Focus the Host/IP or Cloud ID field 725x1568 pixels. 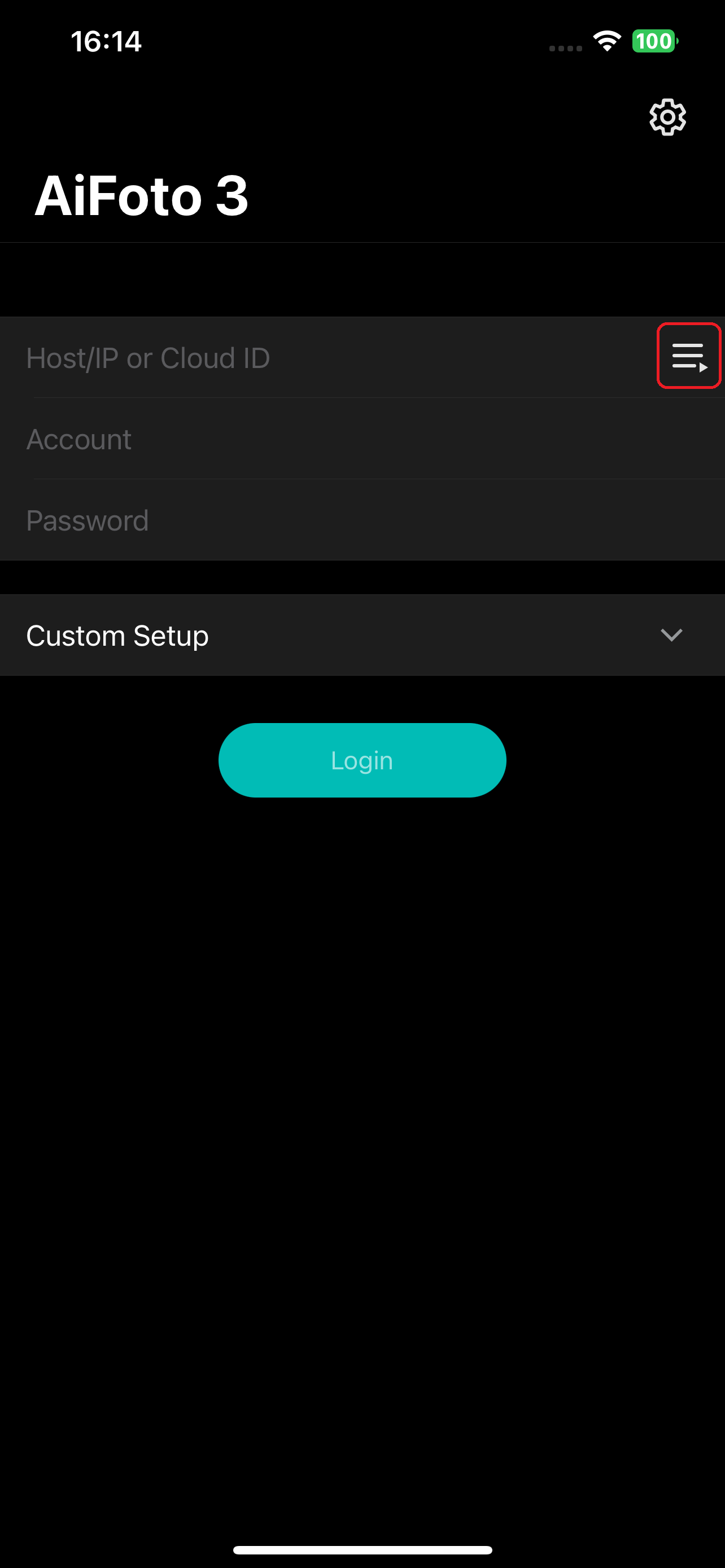click(x=329, y=358)
